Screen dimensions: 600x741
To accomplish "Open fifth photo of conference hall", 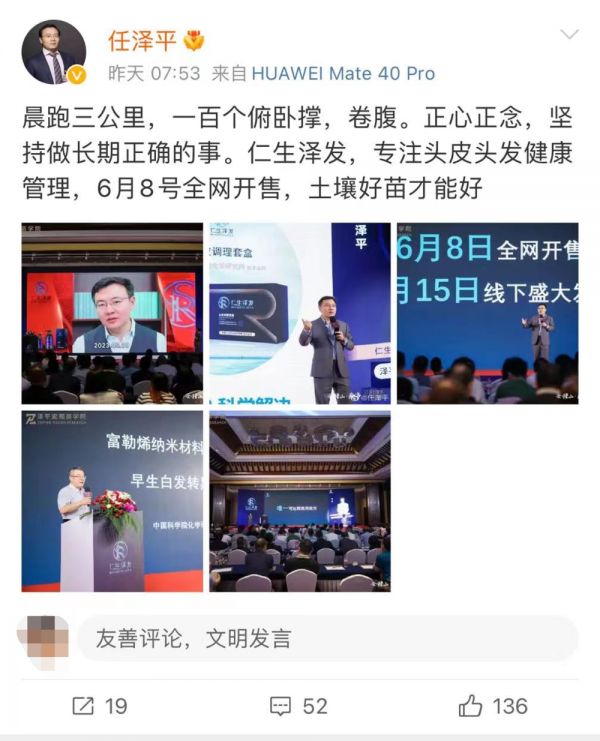I will click(x=299, y=501).
